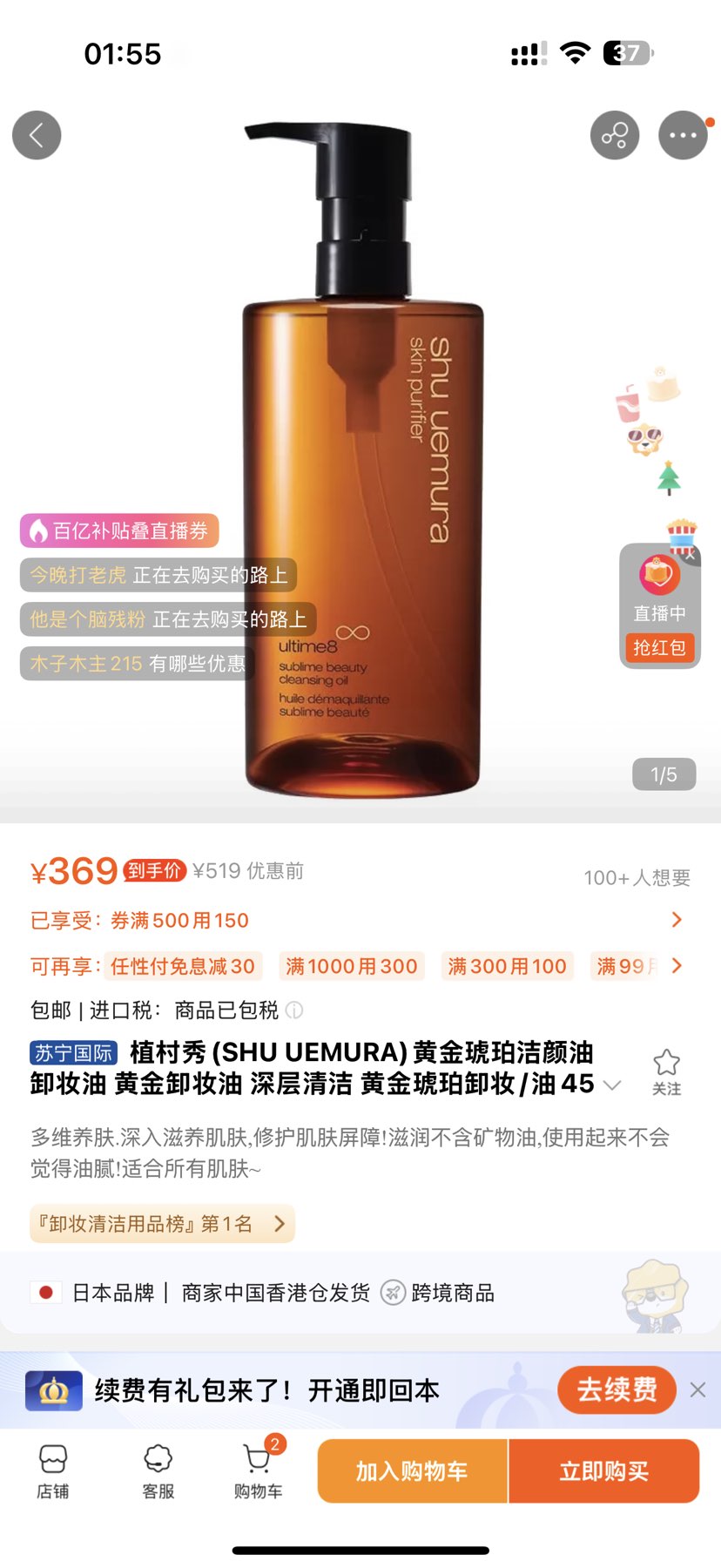
Task: Tap the info icon beside 商品已包税
Action: pos(295,1010)
